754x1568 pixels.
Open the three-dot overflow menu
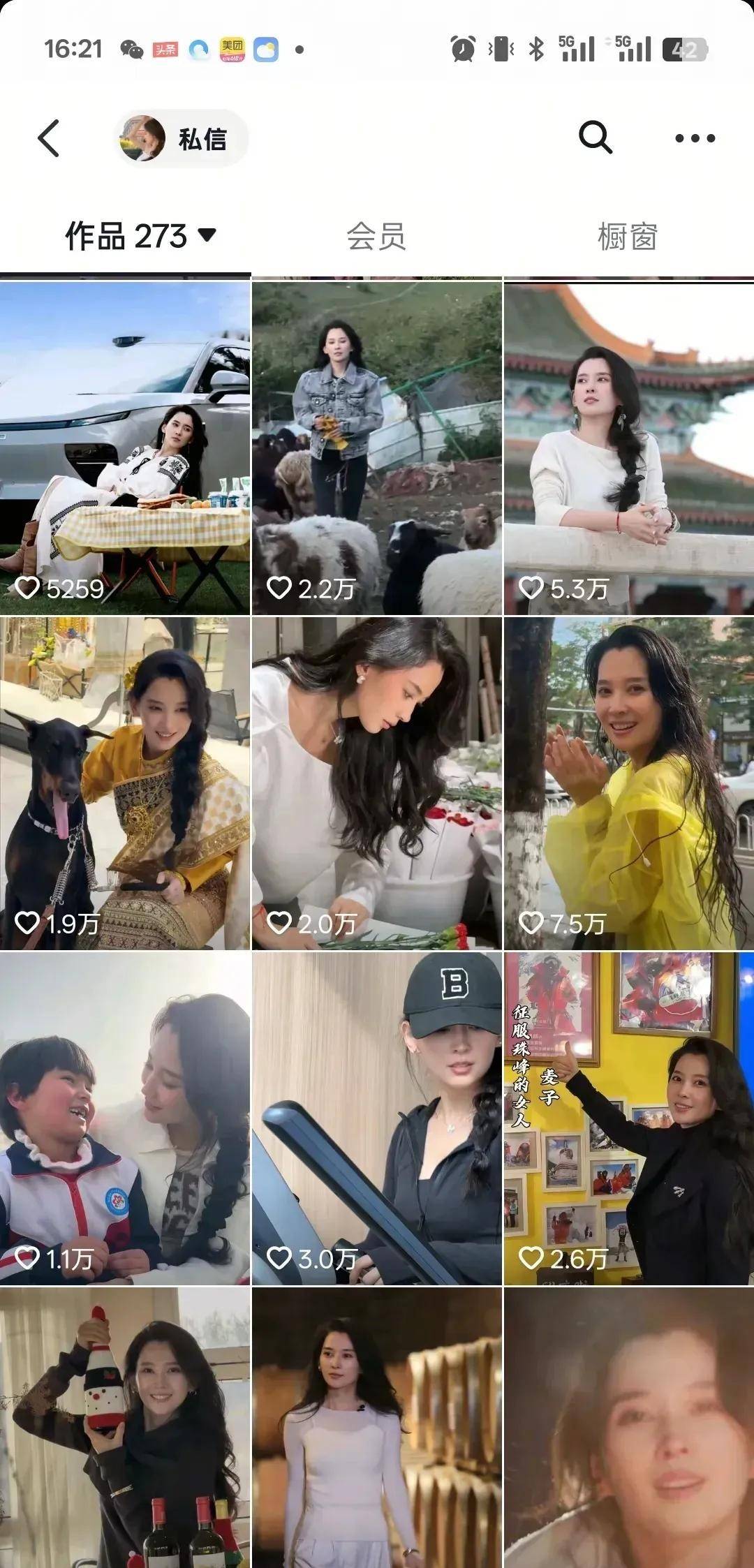pos(695,138)
